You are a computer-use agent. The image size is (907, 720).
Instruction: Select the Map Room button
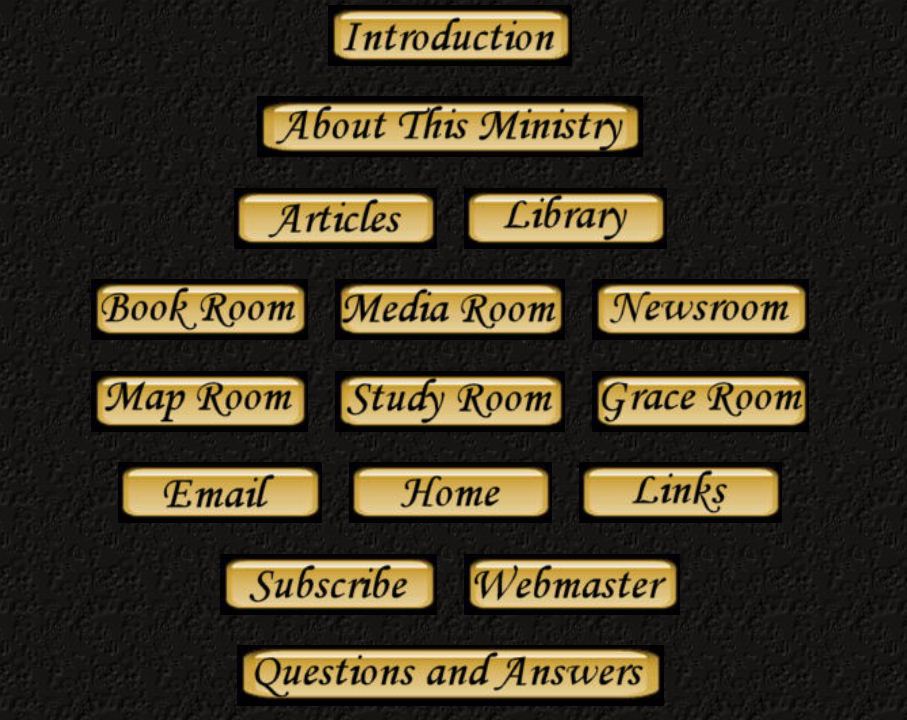pyautogui.click(x=200, y=400)
